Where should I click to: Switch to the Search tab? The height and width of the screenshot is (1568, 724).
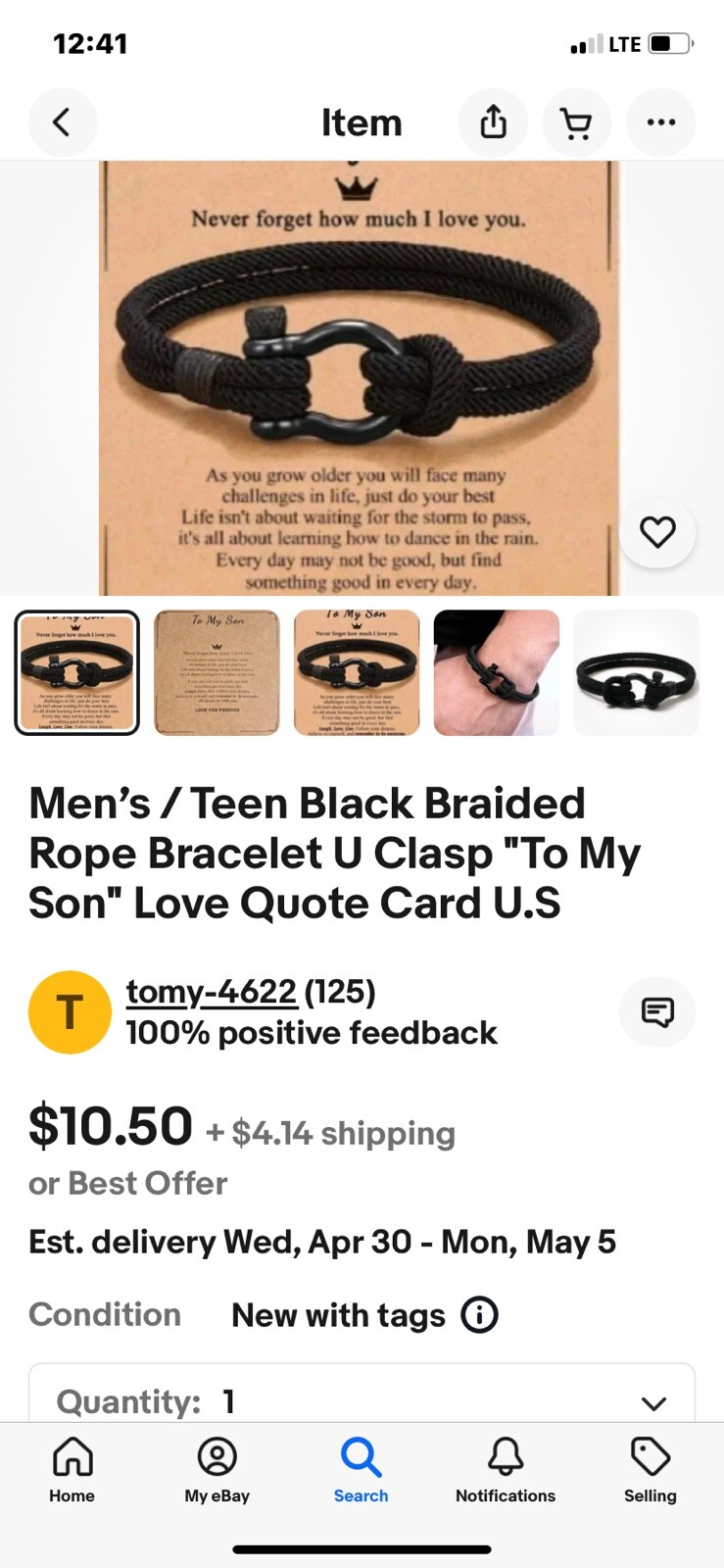(361, 1470)
